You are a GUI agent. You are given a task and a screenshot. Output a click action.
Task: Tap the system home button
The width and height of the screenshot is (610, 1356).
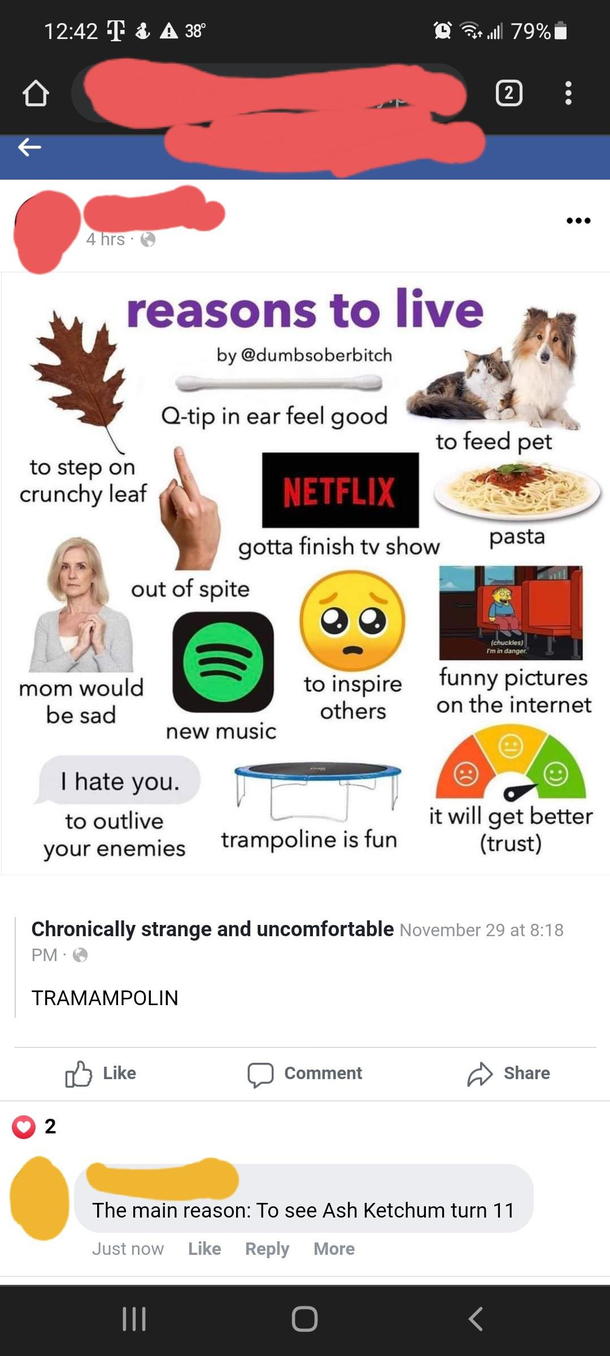(x=305, y=1319)
